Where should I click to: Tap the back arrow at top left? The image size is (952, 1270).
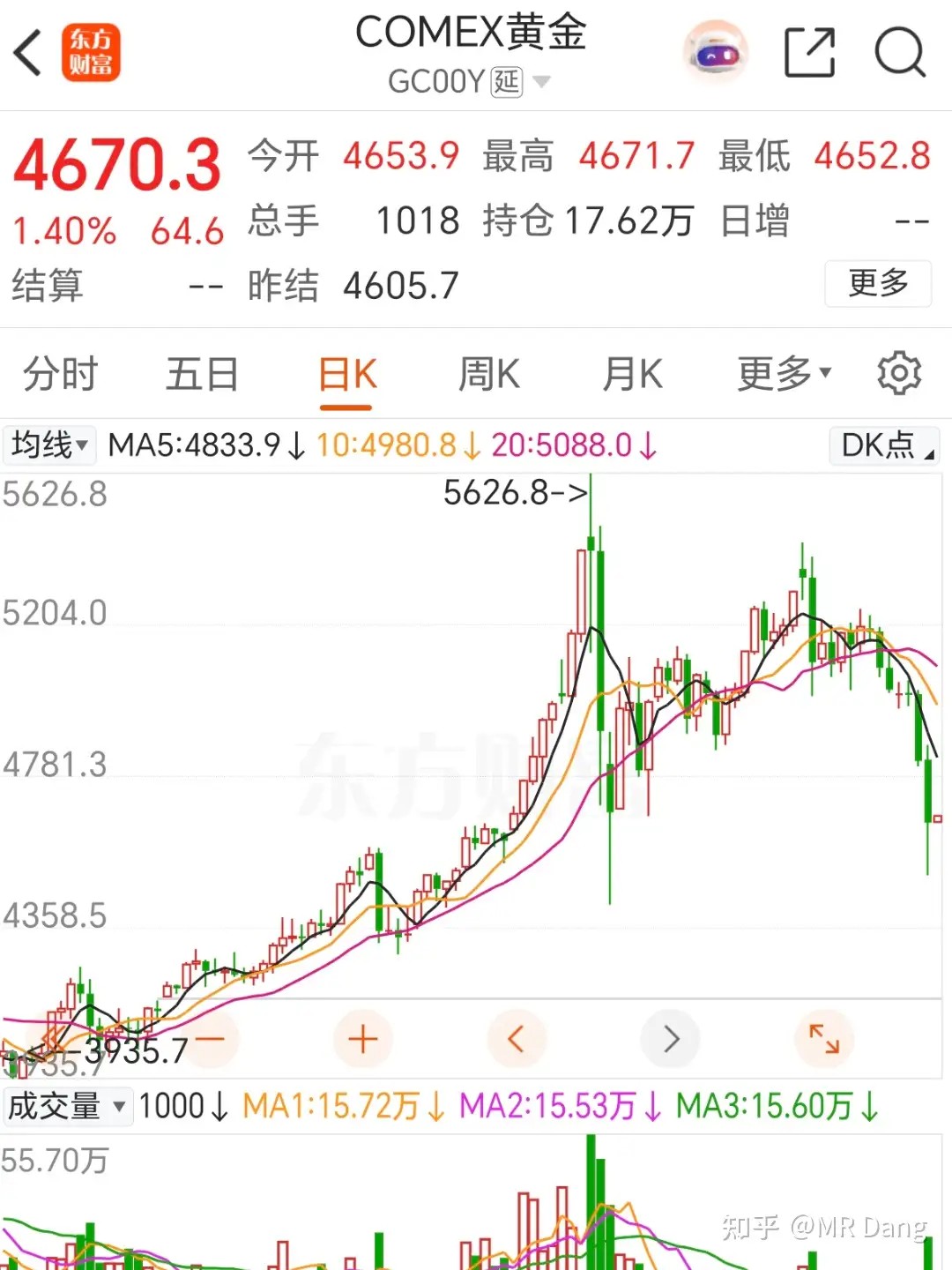tap(28, 53)
